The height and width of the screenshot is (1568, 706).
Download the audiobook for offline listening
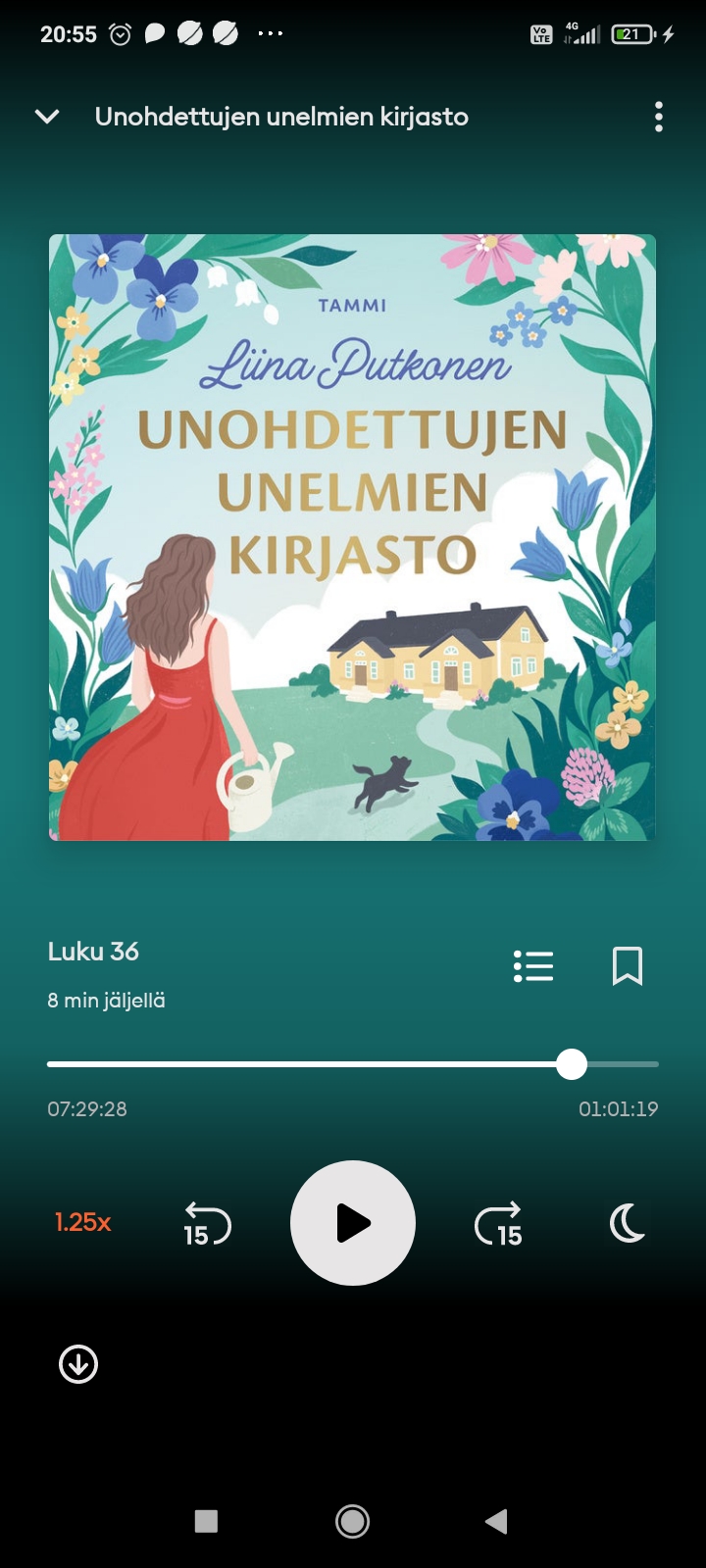click(x=78, y=1364)
